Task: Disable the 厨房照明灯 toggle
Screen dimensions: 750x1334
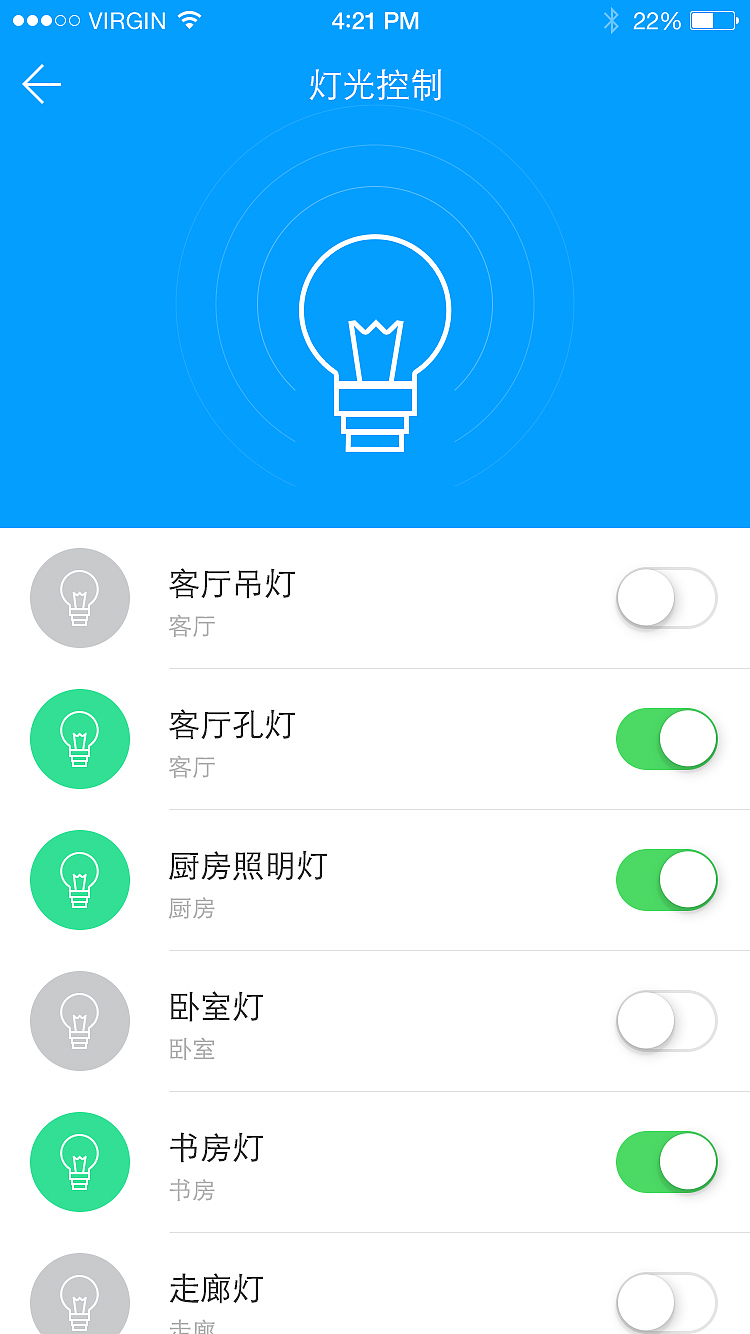Action: click(x=666, y=880)
